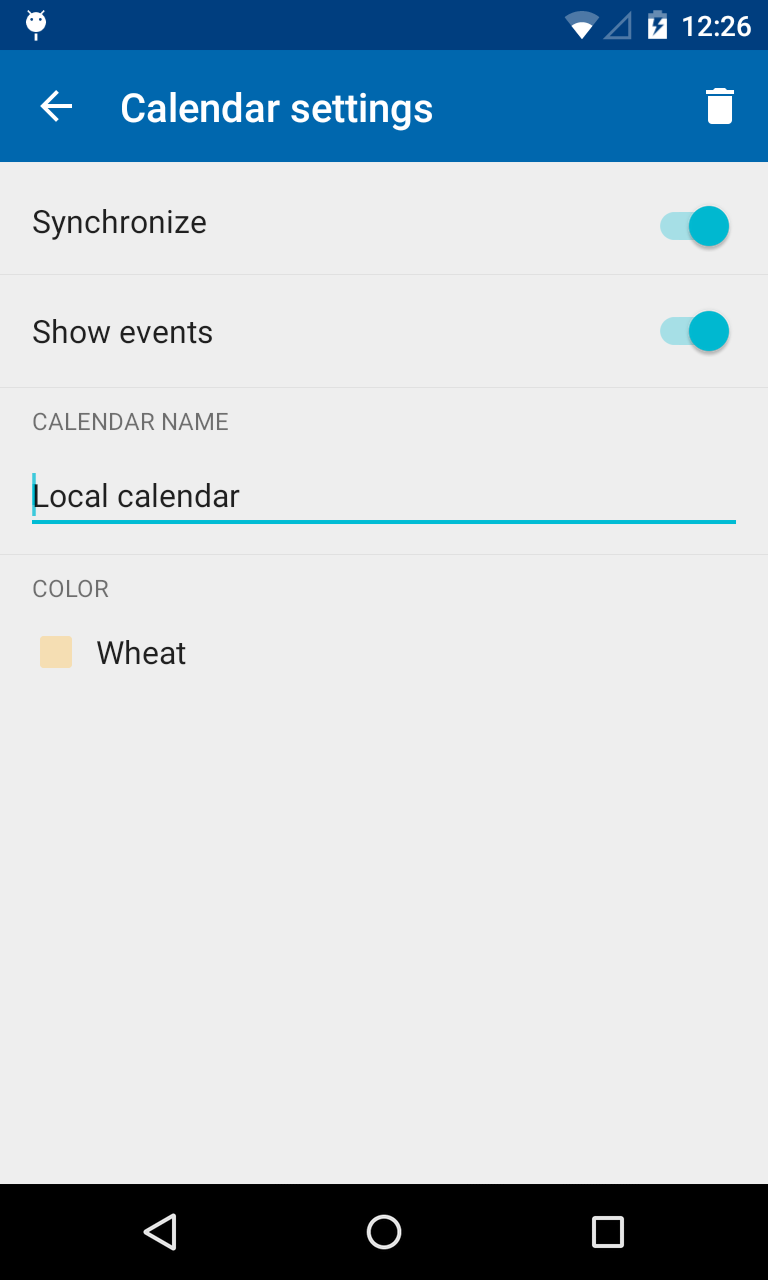Edit the calendar name field

(383, 496)
